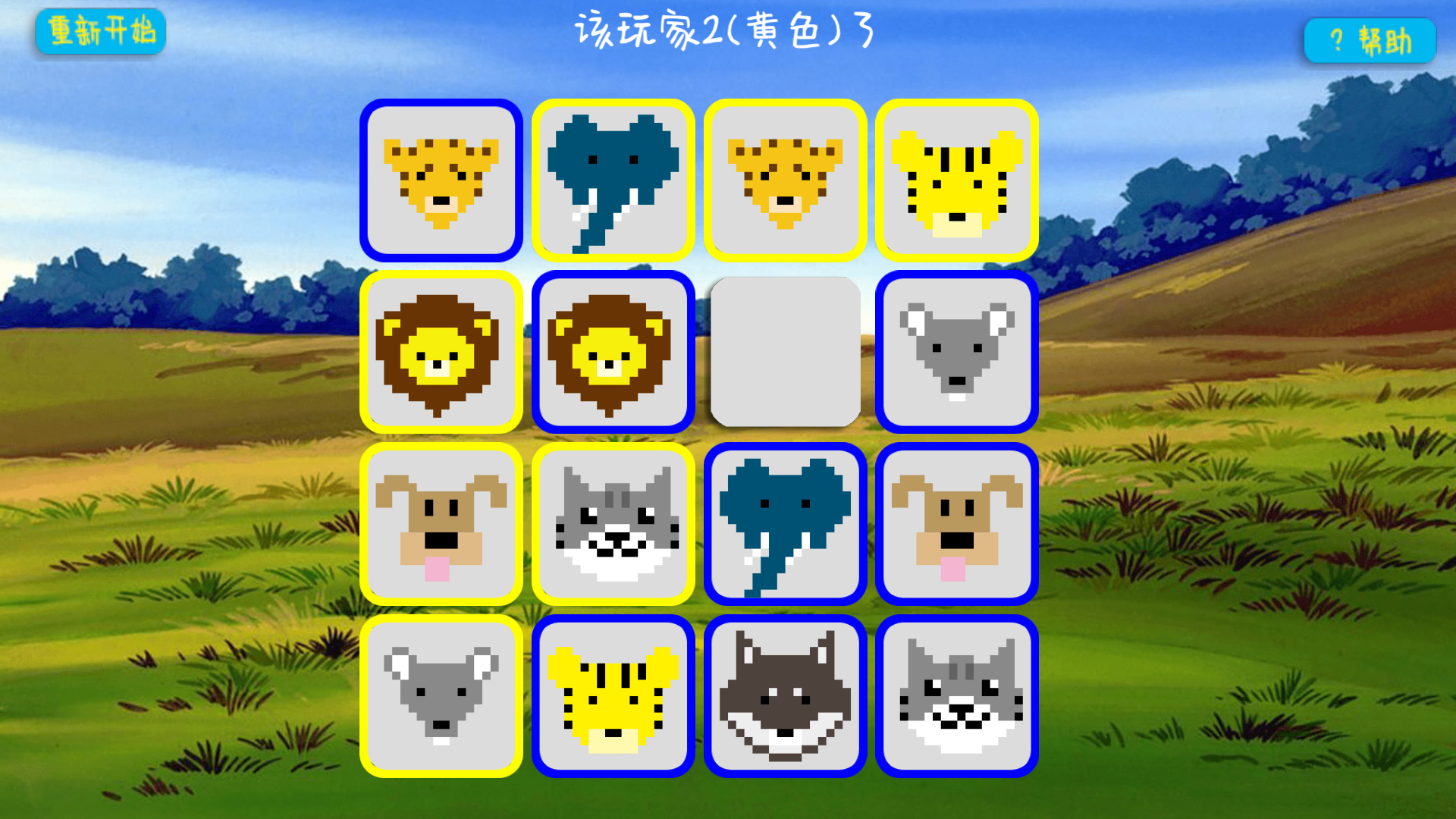This screenshot has height=819, width=1456.
Task: Tap the empty gray square
Action: click(x=785, y=352)
